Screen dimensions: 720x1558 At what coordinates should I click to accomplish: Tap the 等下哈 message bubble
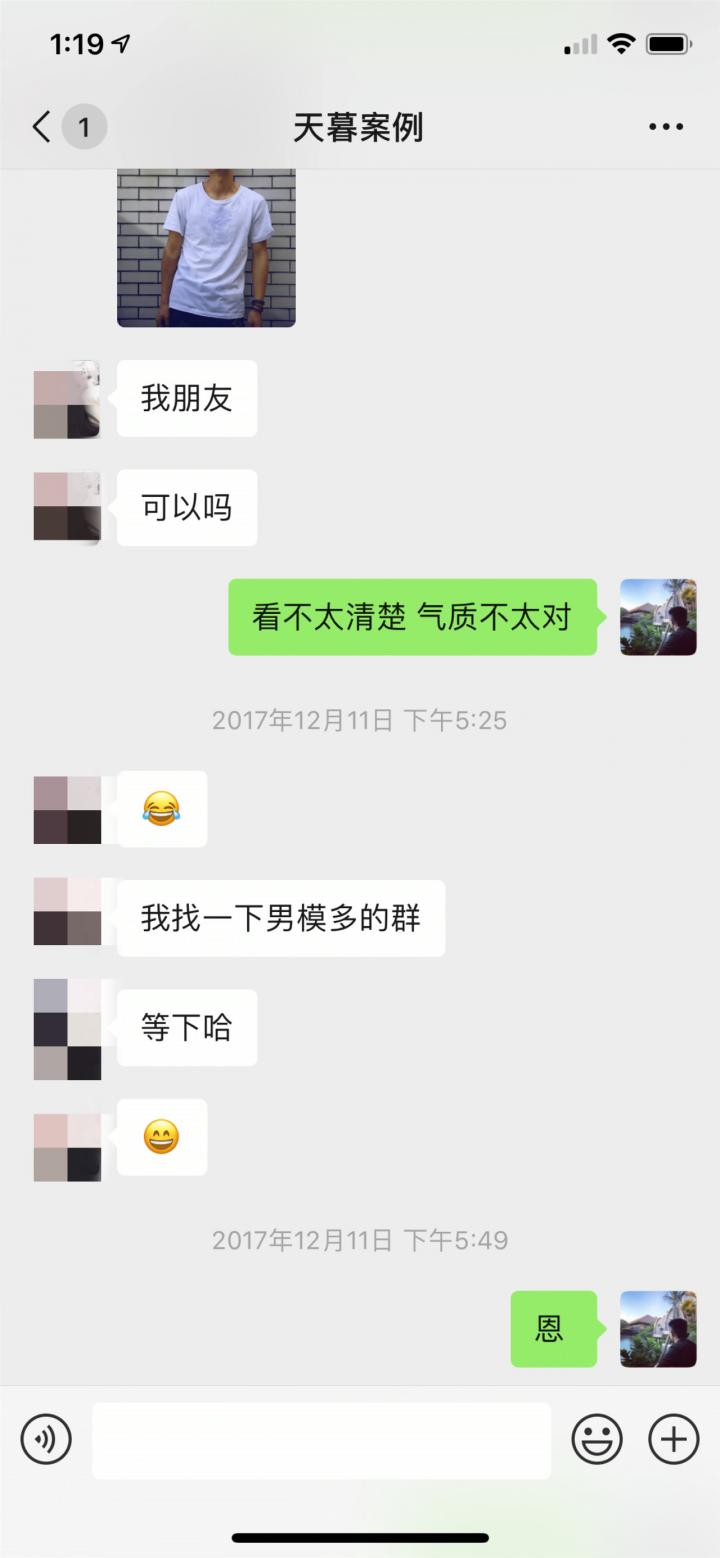(x=187, y=1028)
